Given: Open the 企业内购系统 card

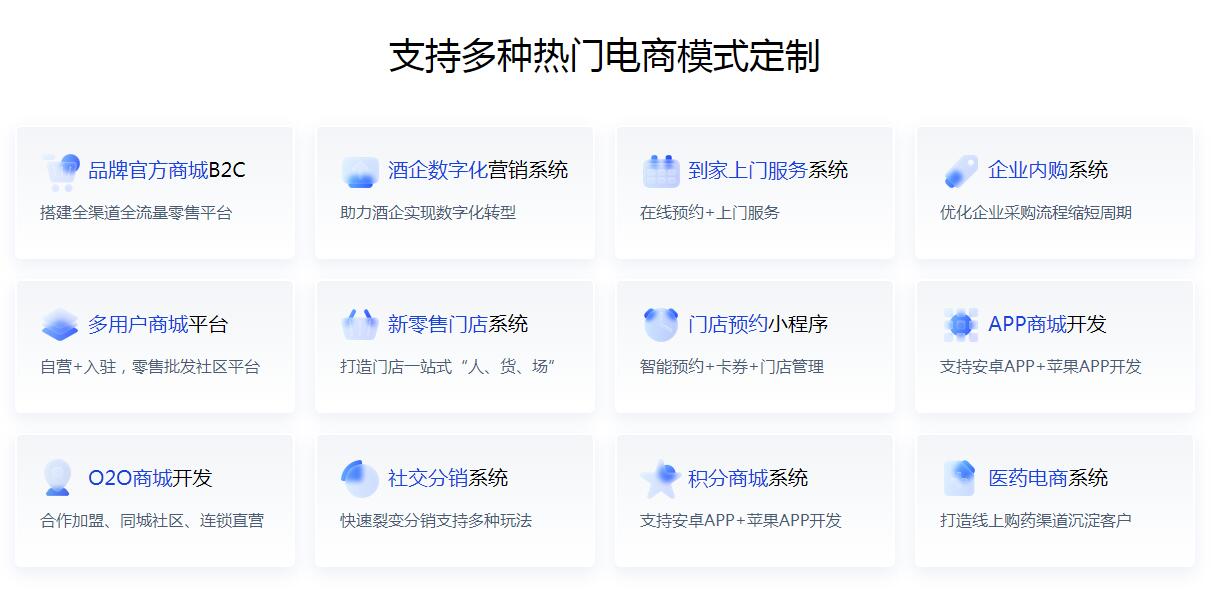Looking at the screenshot, I should [x=1055, y=192].
